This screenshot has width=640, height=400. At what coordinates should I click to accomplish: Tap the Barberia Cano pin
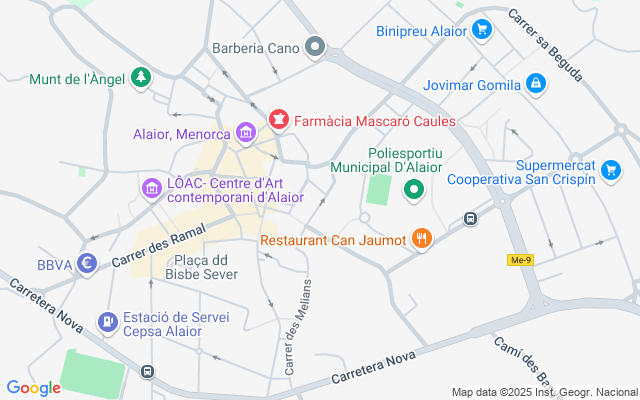(x=316, y=47)
